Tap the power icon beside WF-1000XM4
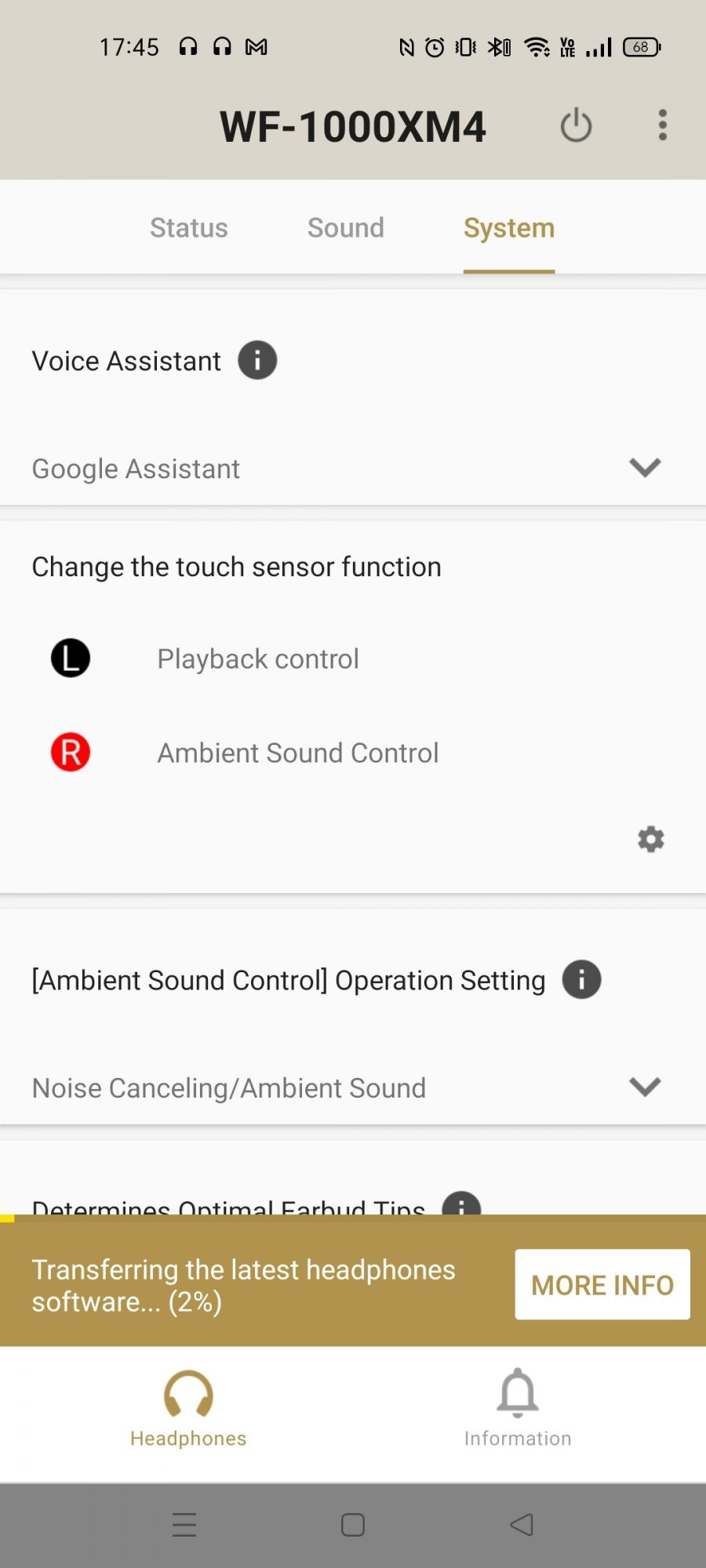706x1568 pixels. tap(576, 125)
